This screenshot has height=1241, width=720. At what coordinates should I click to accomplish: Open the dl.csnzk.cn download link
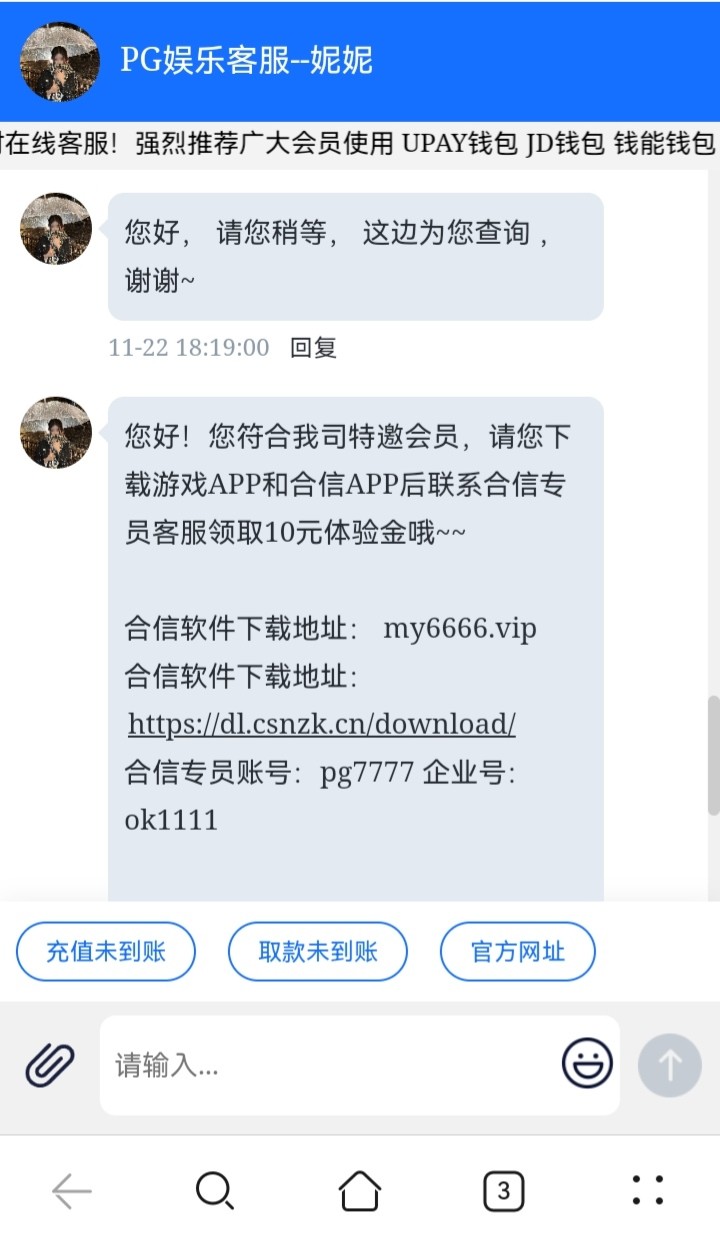pyautogui.click(x=322, y=723)
